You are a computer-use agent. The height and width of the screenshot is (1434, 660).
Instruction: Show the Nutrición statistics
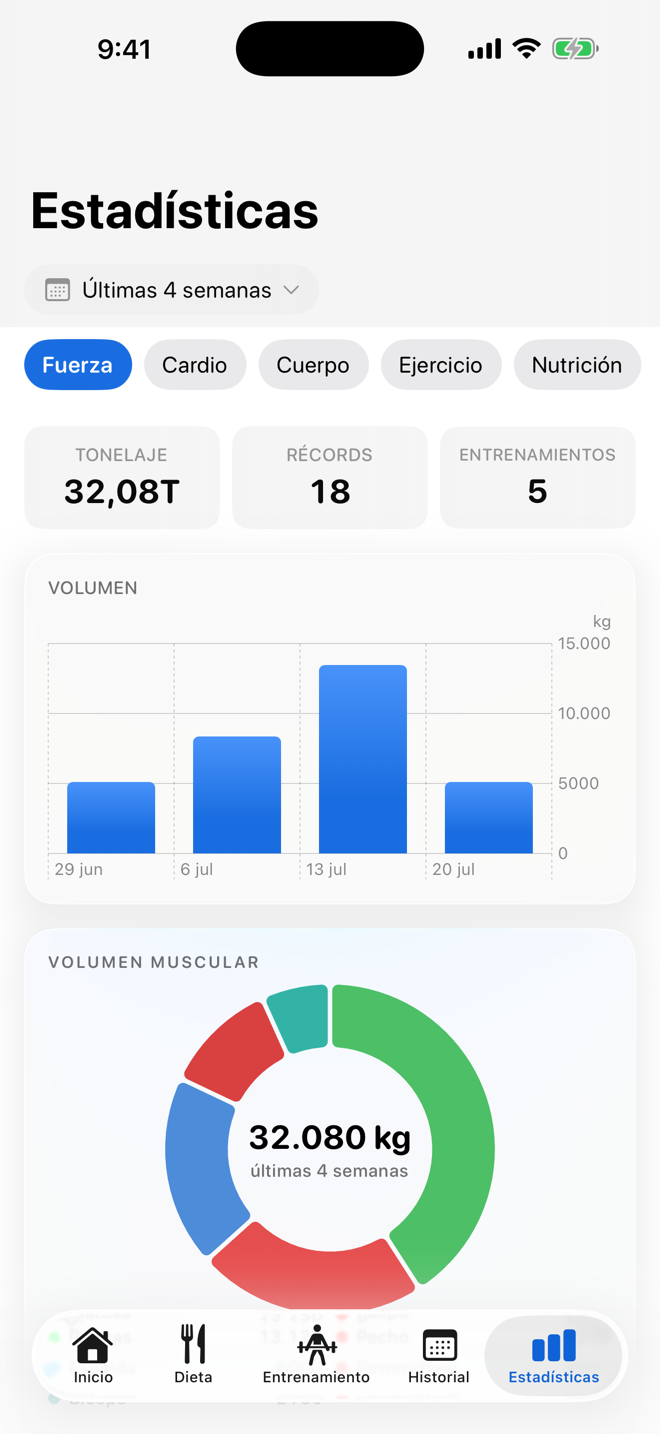tap(577, 365)
